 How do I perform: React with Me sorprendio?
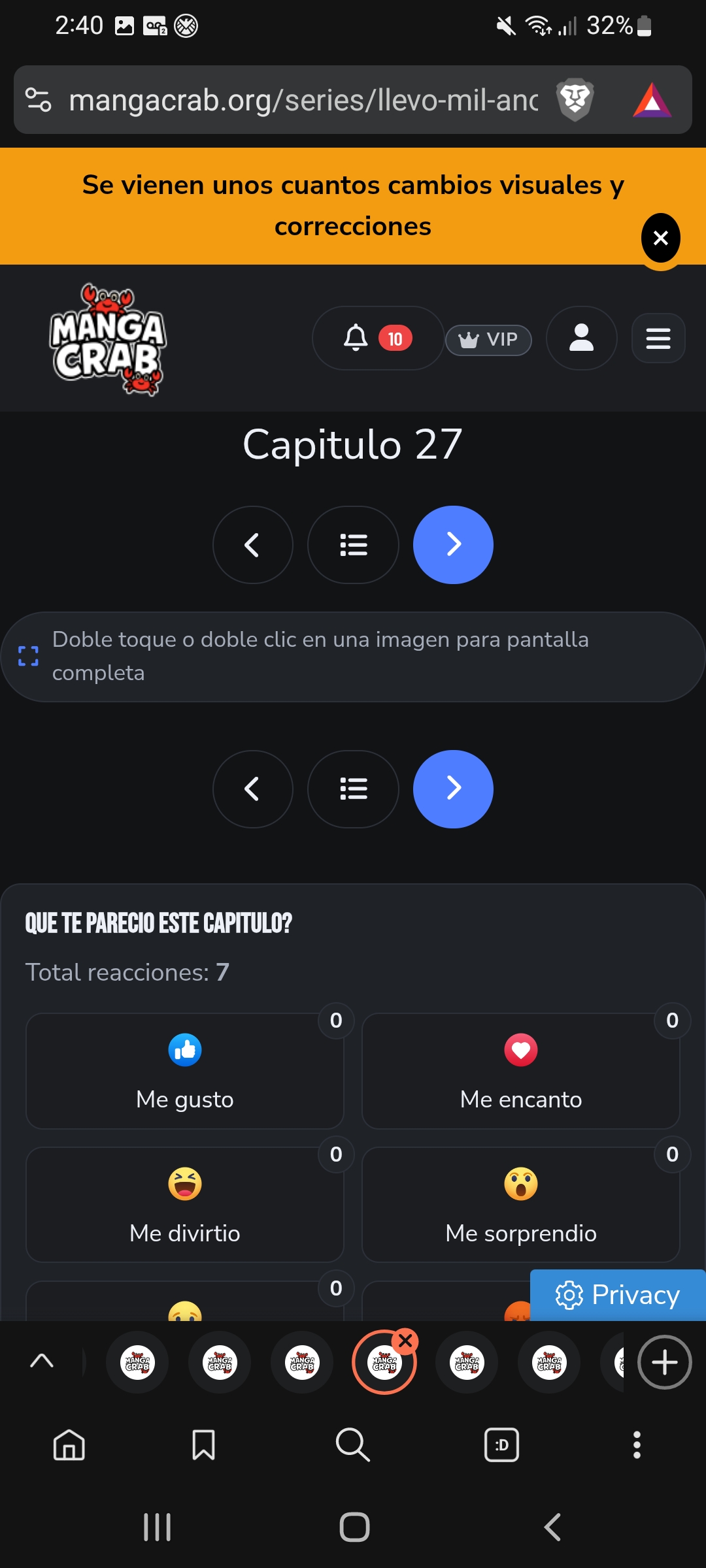520,1205
